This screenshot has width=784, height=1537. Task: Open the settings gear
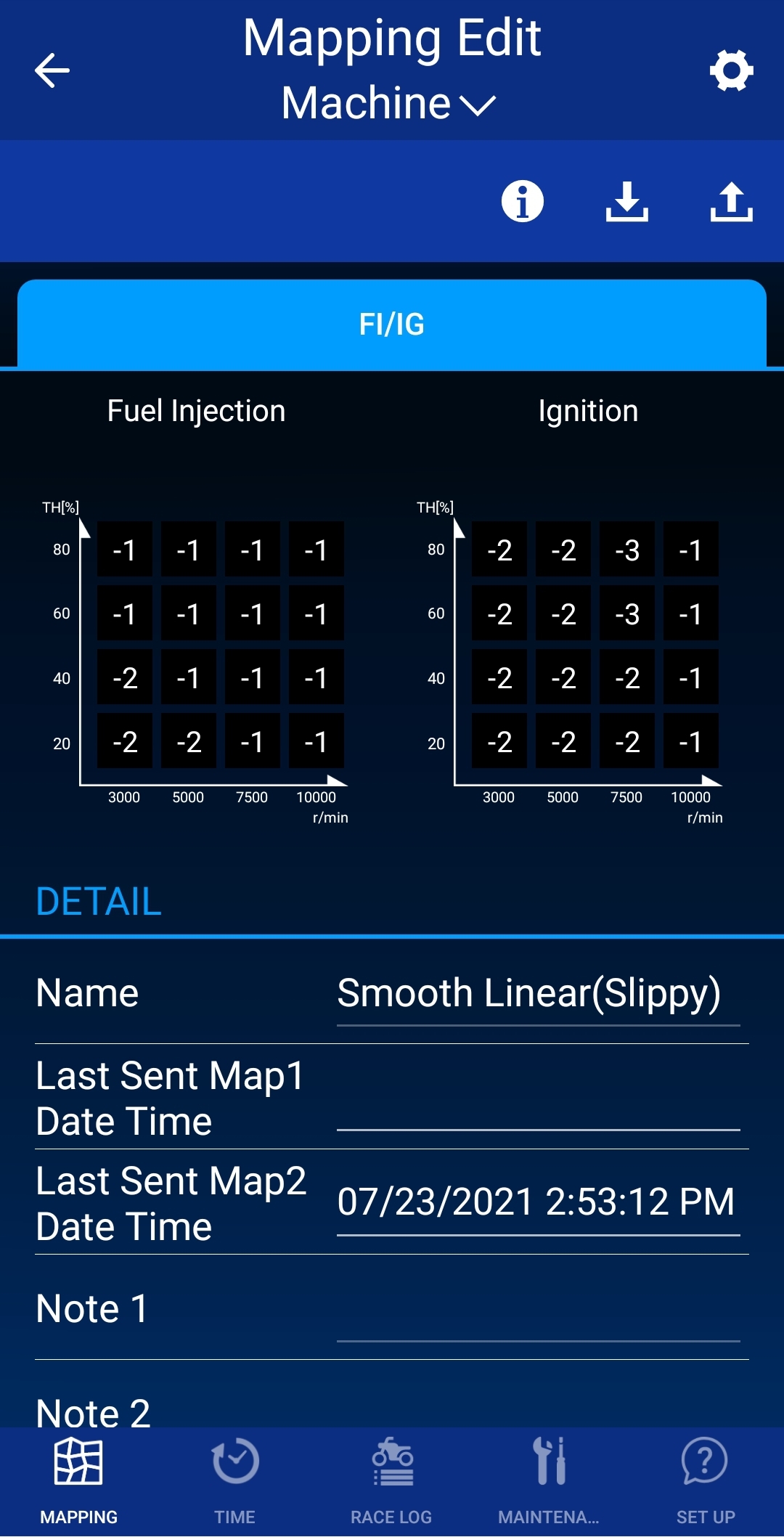point(731,69)
